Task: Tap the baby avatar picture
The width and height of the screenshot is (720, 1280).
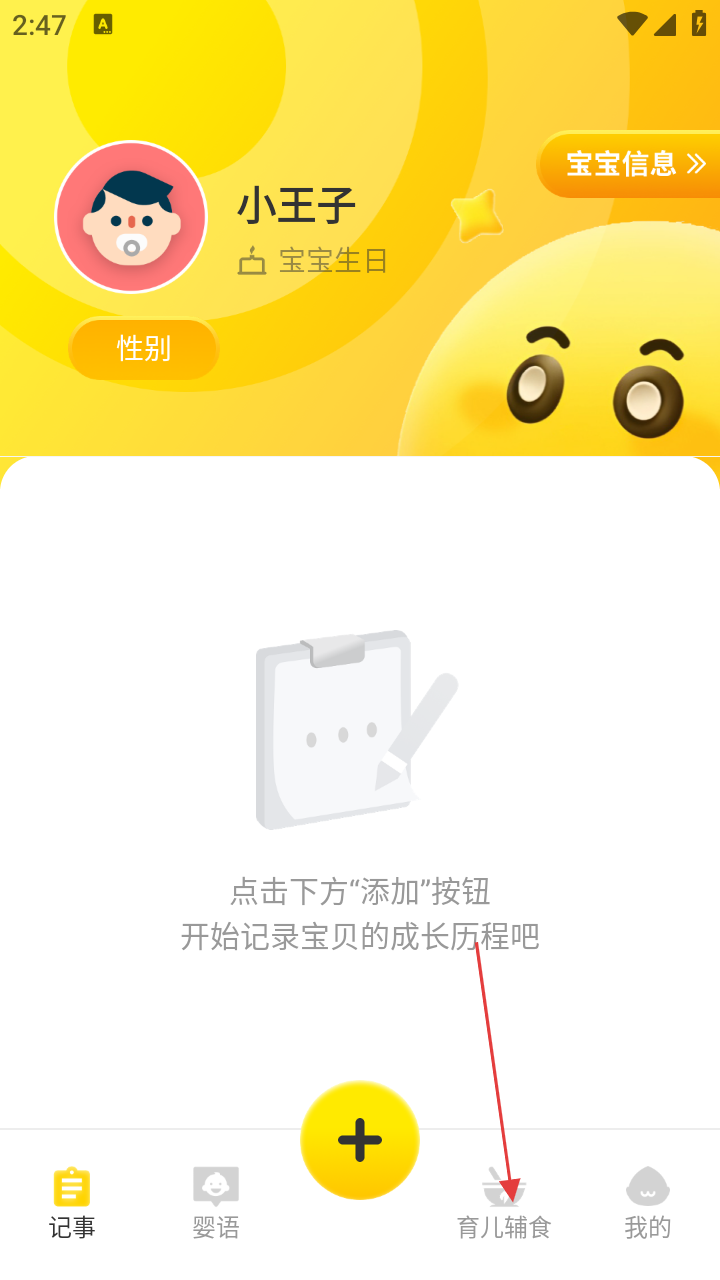Action: [x=131, y=217]
